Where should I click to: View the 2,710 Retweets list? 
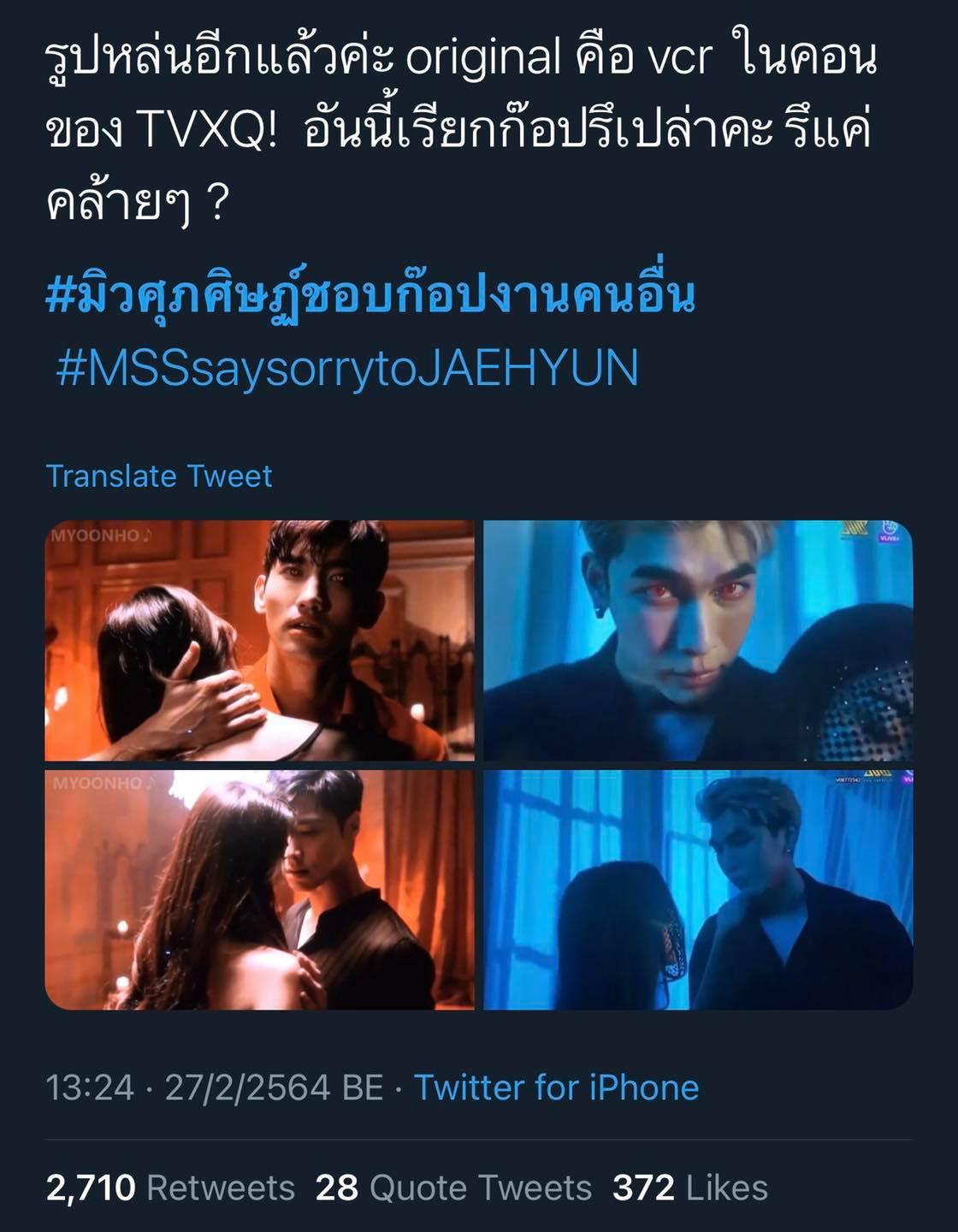pyautogui.click(x=170, y=1188)
